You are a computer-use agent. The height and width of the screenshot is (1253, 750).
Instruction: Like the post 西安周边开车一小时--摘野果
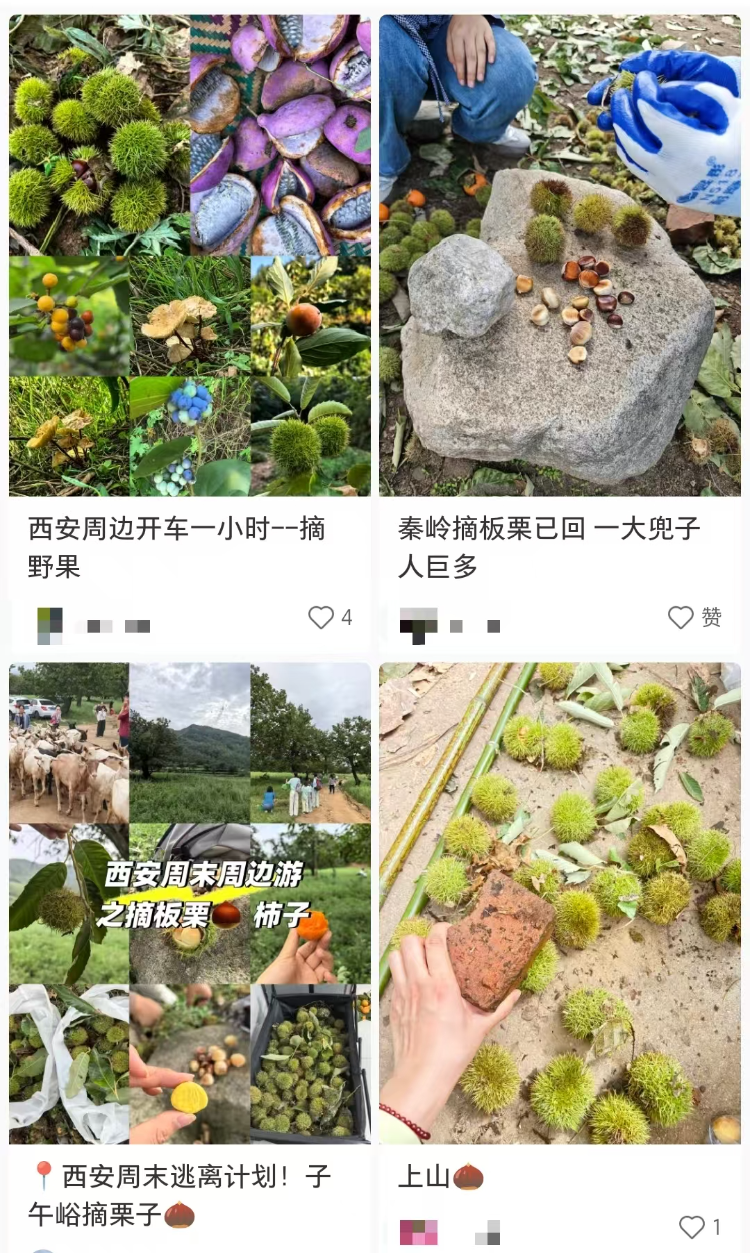point(321,618)
